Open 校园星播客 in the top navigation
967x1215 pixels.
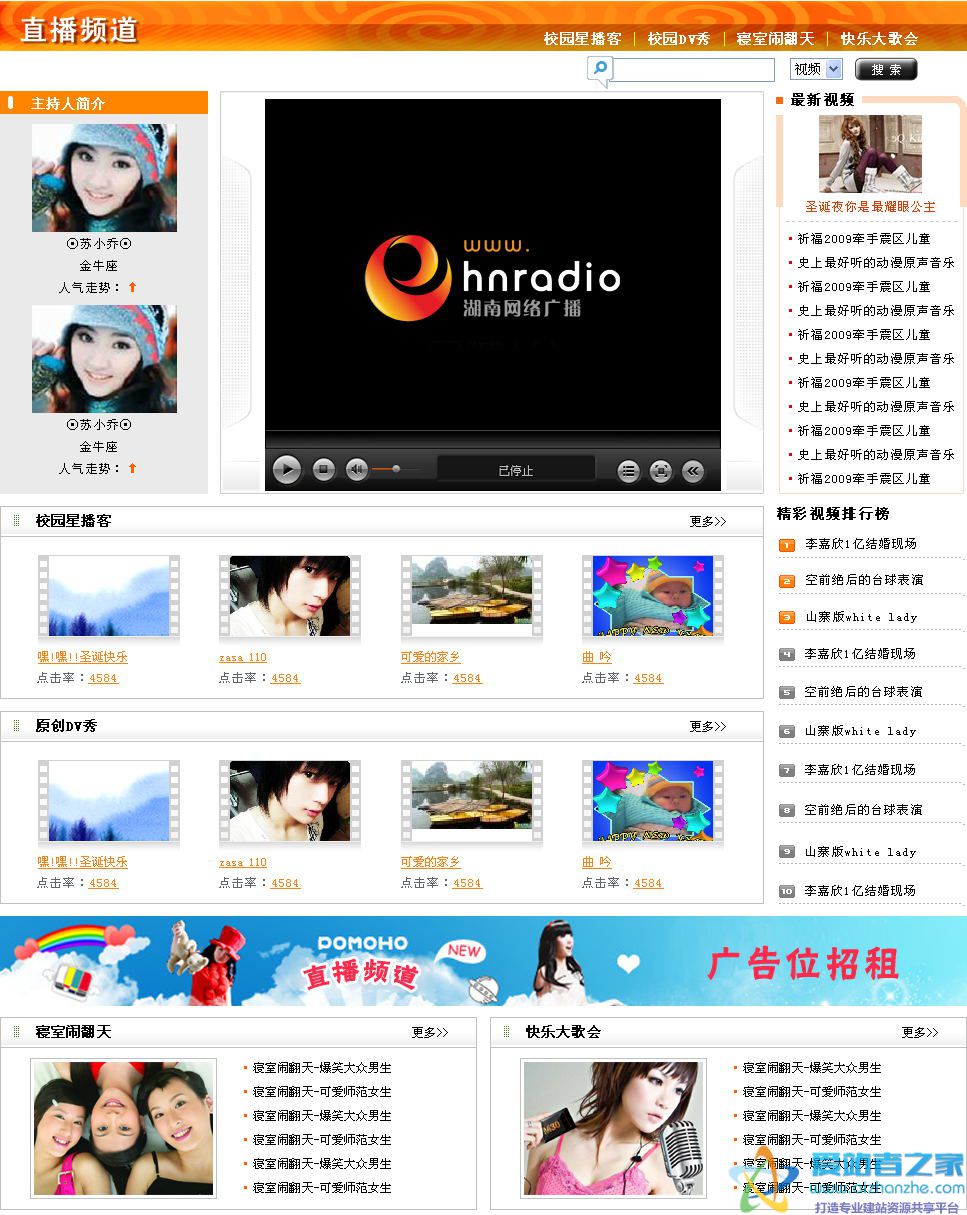[x=582, y=39]
